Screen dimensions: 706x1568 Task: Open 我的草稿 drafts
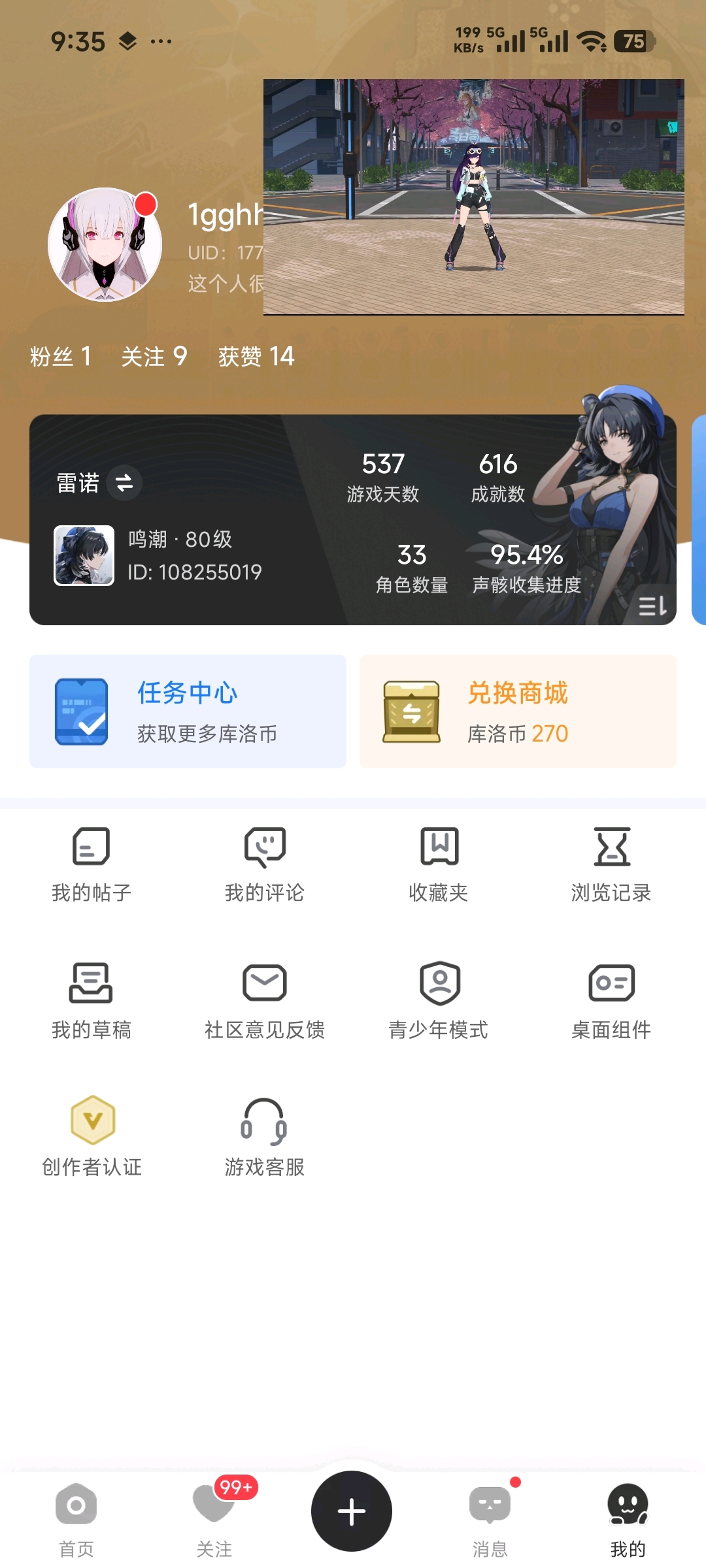click(92, 1001)
